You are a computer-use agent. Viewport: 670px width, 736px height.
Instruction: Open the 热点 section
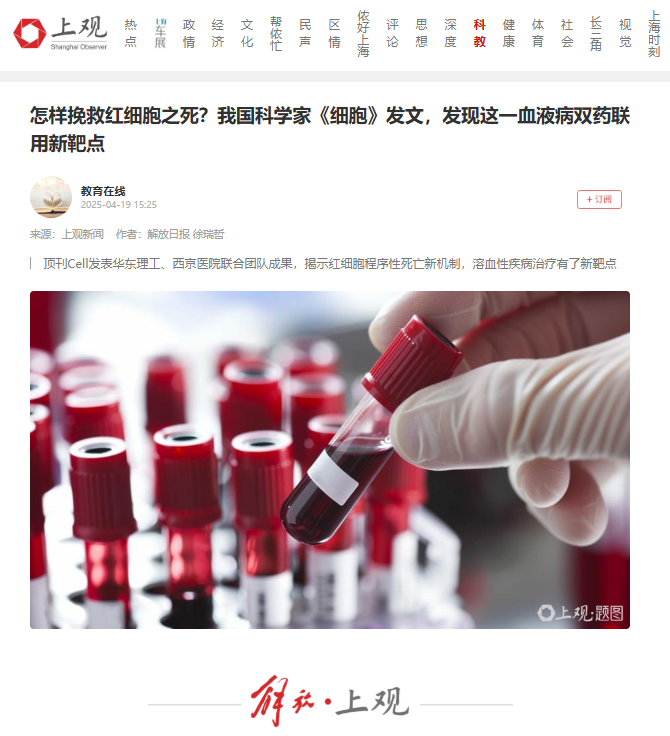(130, 33)
